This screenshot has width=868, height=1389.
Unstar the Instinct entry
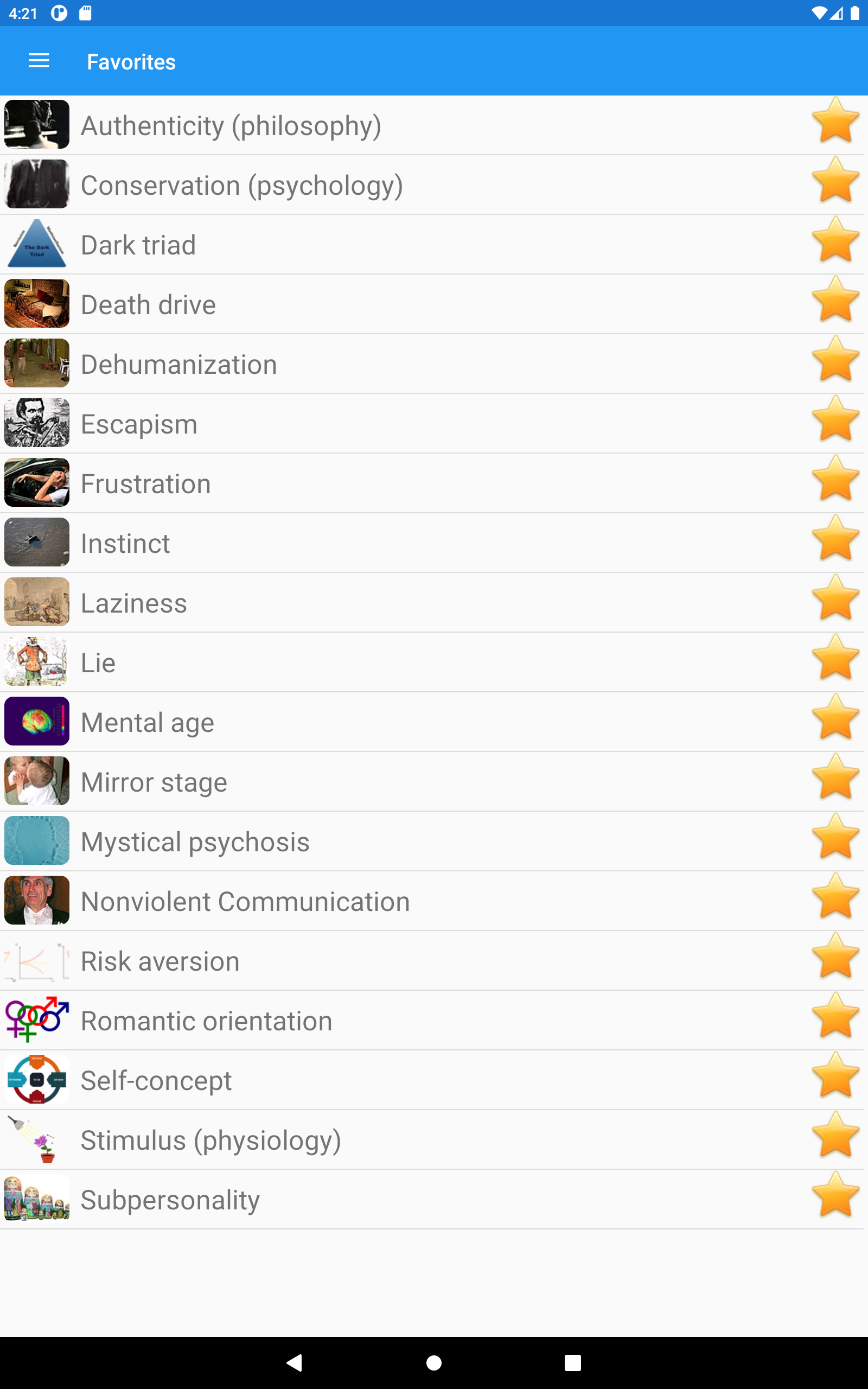click(x=835, y=539)
